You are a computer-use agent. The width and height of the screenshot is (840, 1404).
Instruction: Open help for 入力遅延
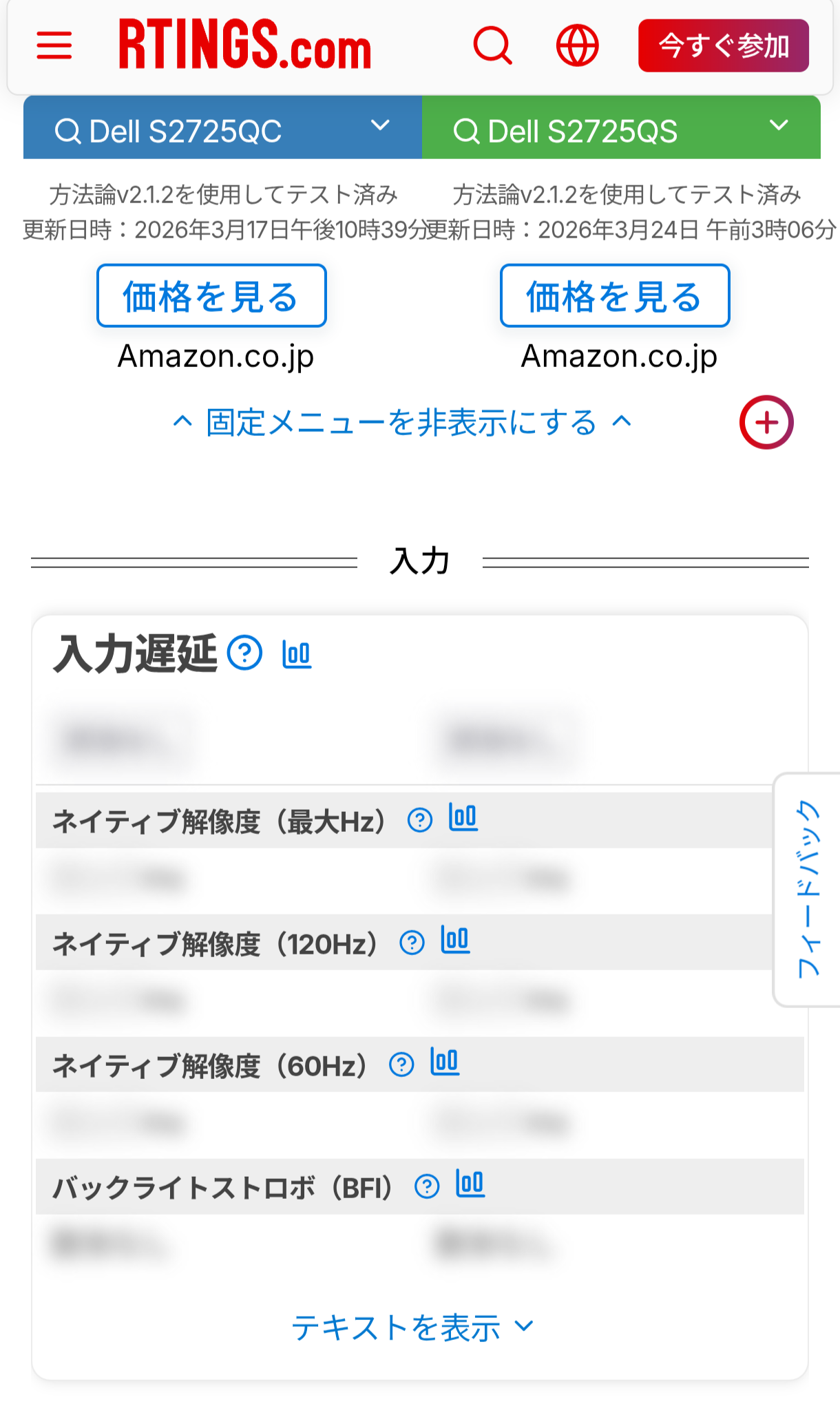pyautogui.click(x=244, y=653)
